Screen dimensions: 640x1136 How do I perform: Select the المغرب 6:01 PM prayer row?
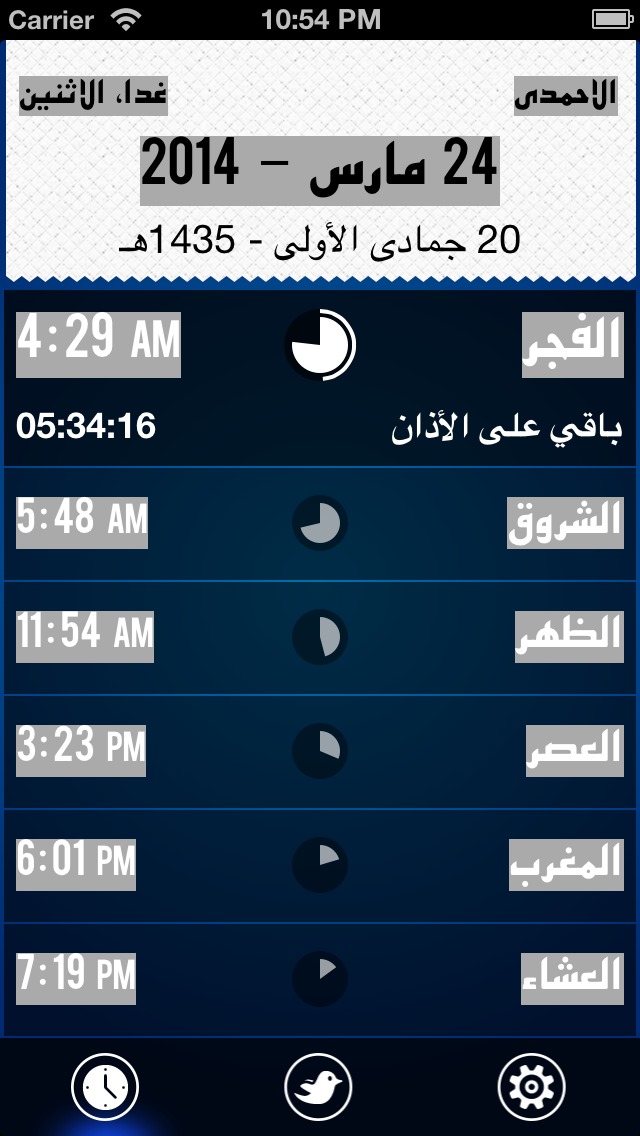(320, 866)
